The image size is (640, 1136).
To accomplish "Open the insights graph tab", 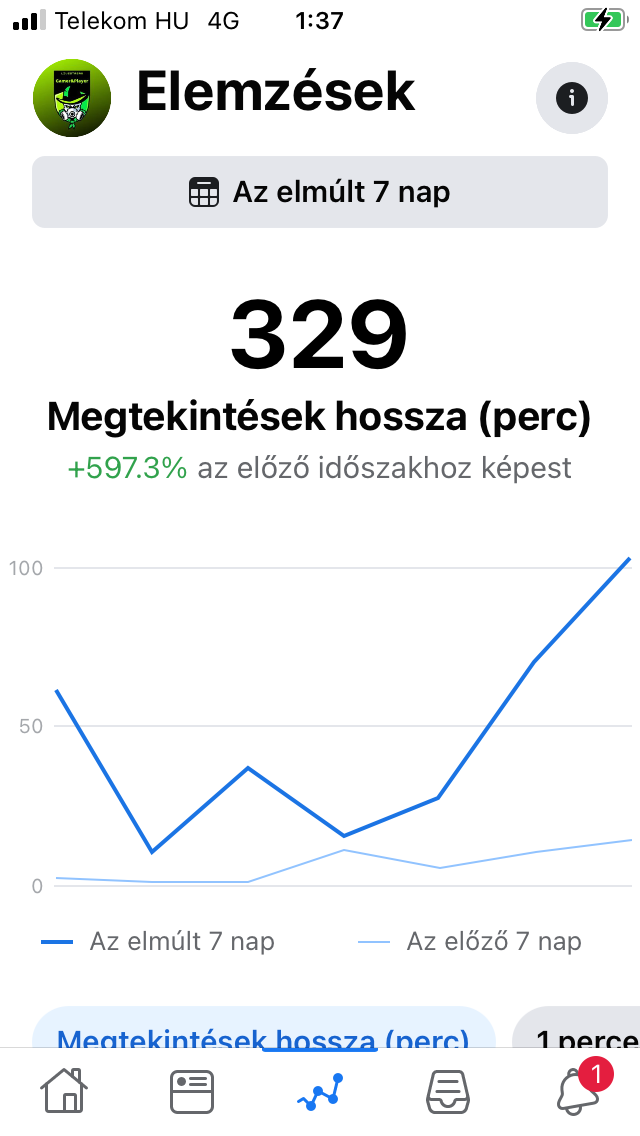I will [x=320, y=1092].
